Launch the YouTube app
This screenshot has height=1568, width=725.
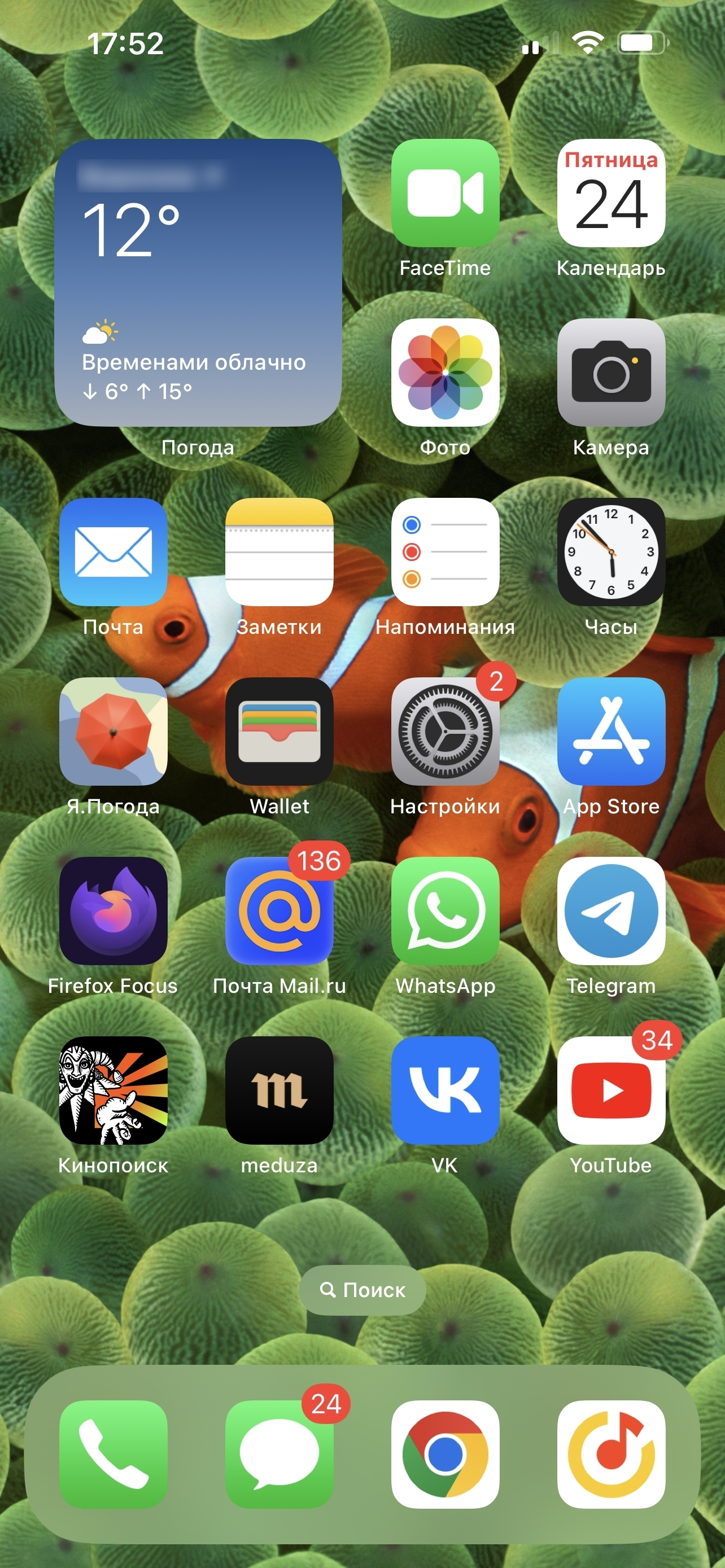(x=610, y=1090)
